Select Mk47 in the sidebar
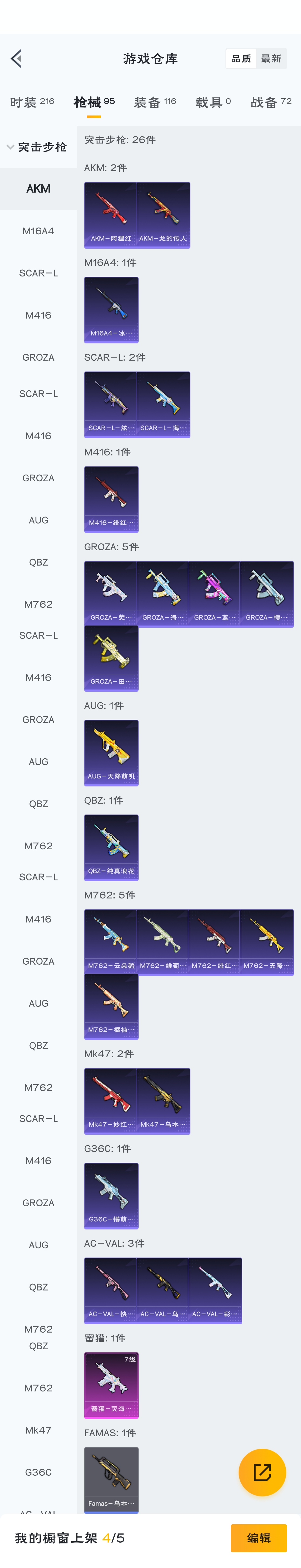This screenshot has height=1568, width=301. [x=38, y=1430]
